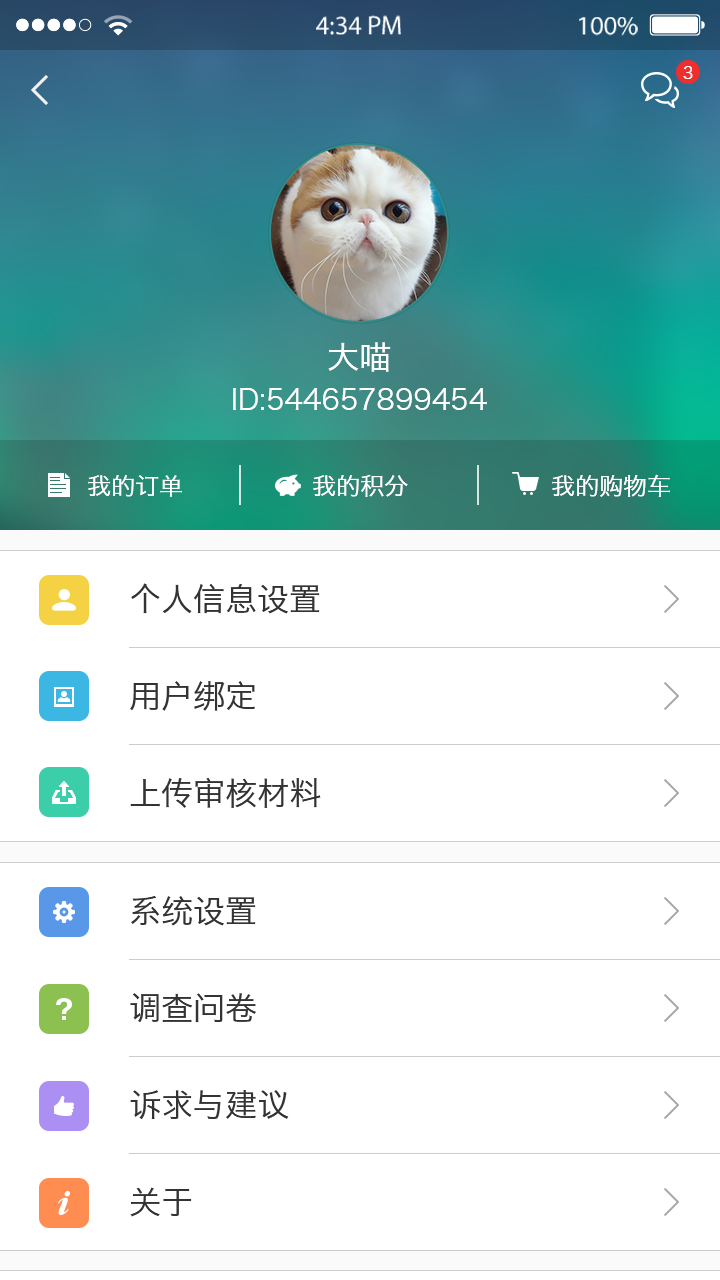720x1280 pixels.
Task: Click the orange info icon for 关于
Action: (63, 1202)
